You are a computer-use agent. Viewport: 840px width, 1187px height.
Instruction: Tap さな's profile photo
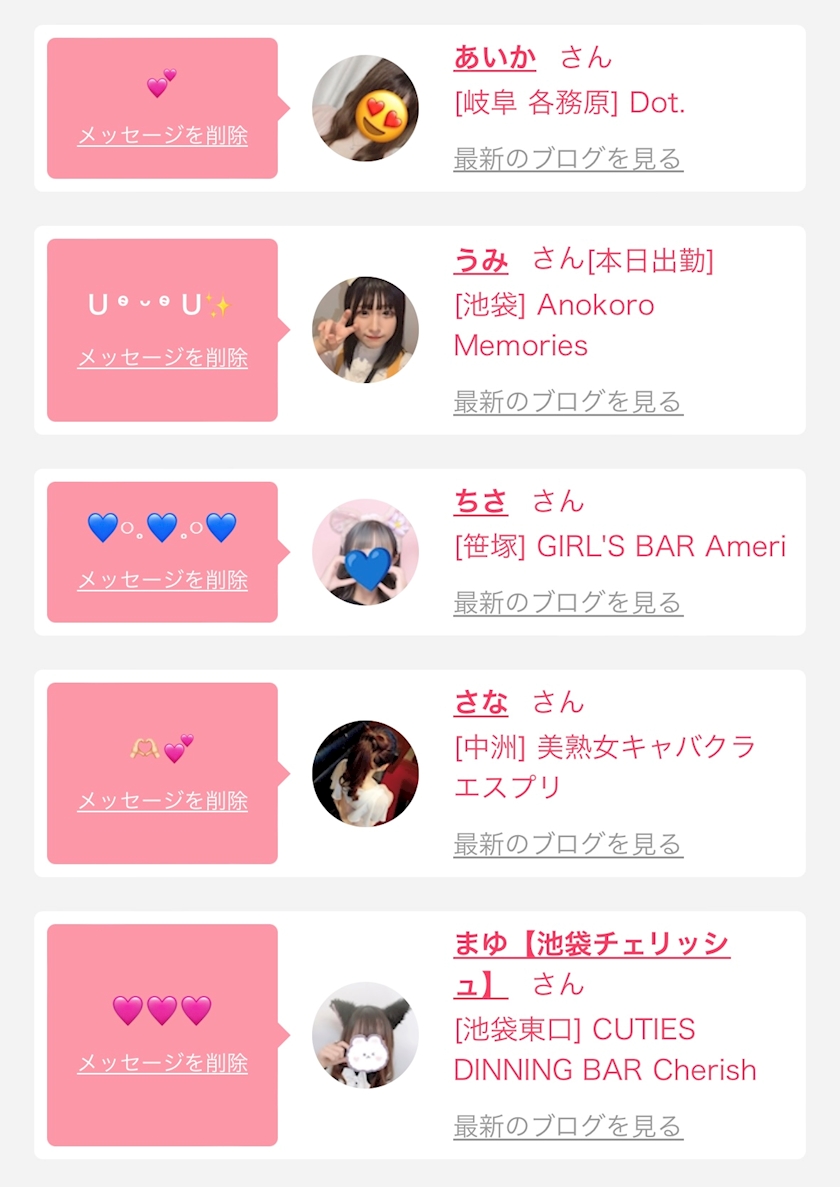365,773
